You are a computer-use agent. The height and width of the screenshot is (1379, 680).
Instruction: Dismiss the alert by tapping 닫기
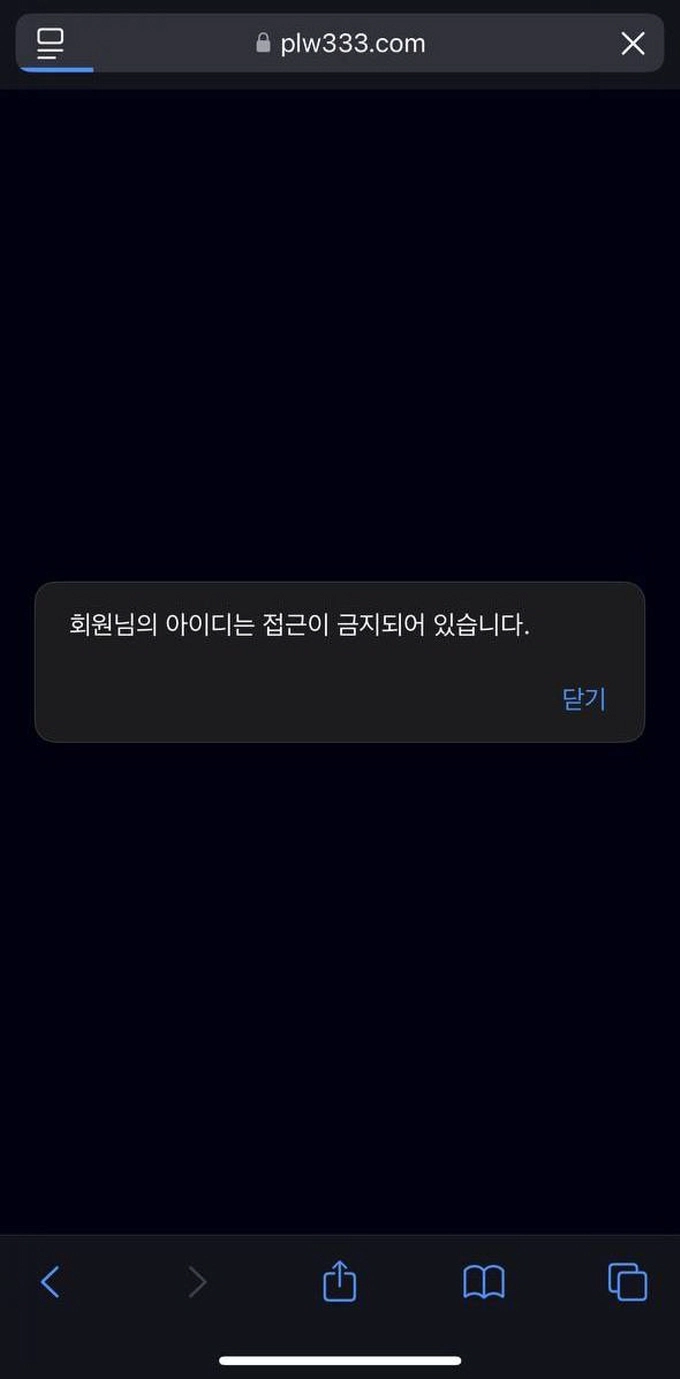[584, 699]
